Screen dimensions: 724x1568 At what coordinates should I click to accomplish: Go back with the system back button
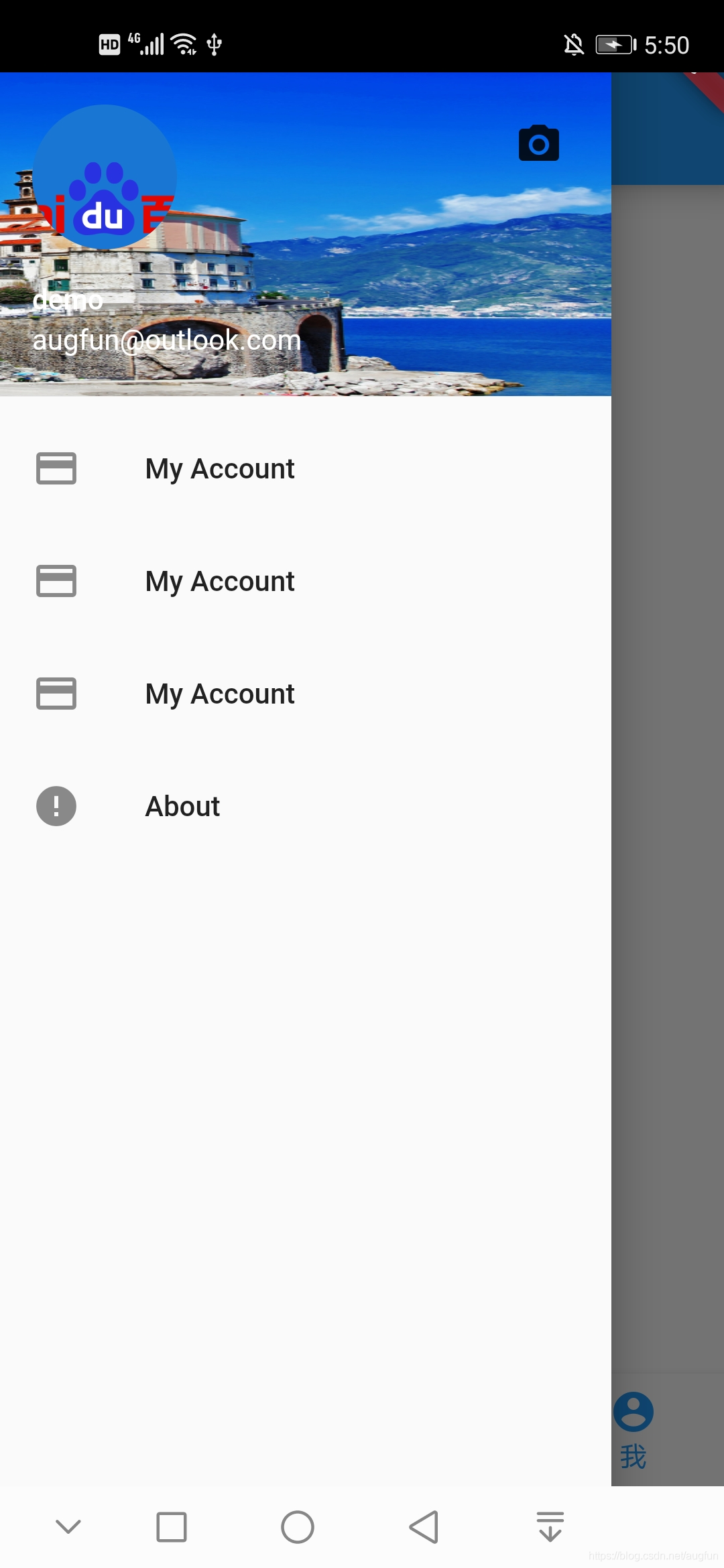pos(424,1527)
